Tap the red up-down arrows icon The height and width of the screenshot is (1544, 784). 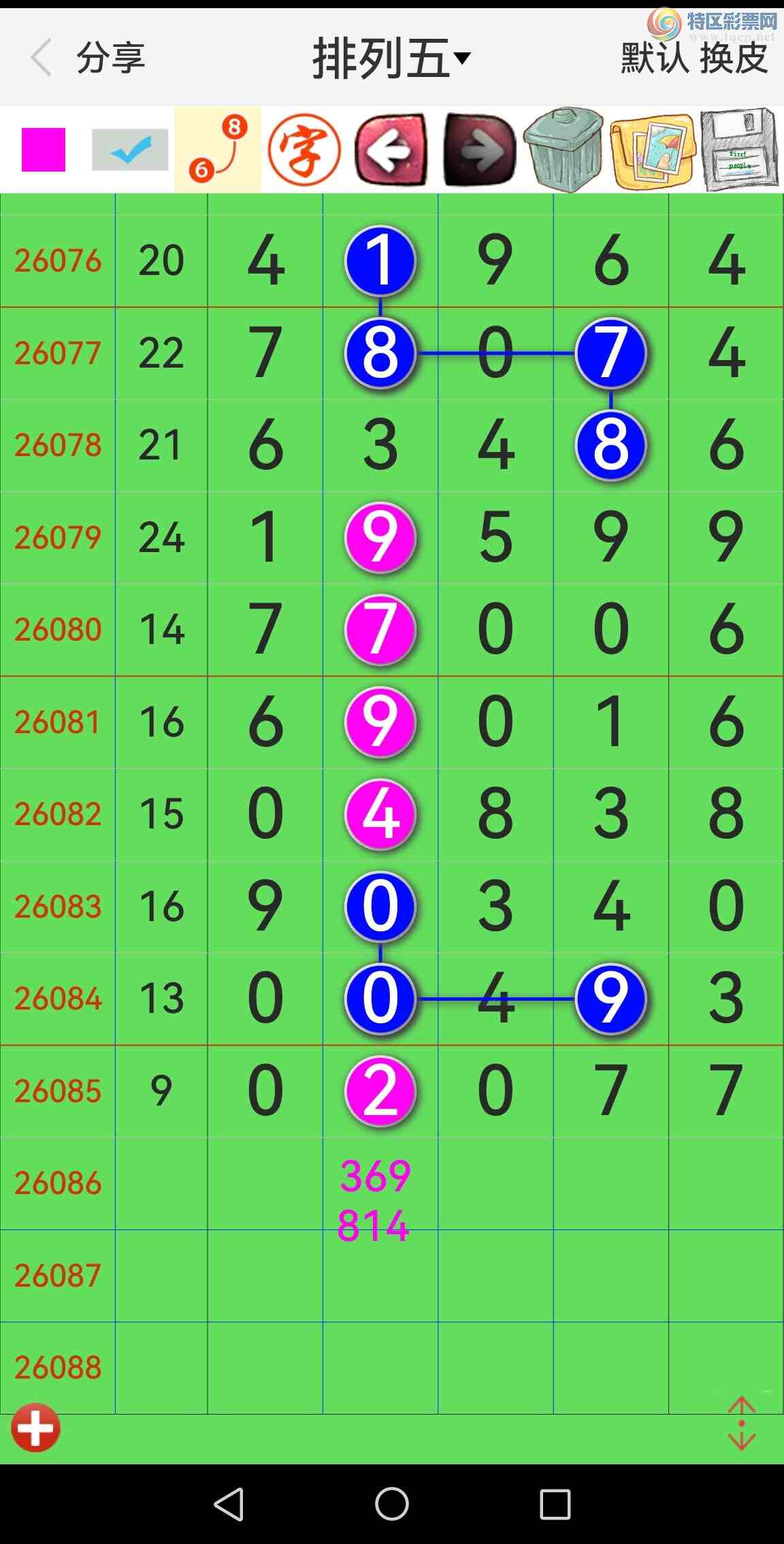(x=741, y=1424)
